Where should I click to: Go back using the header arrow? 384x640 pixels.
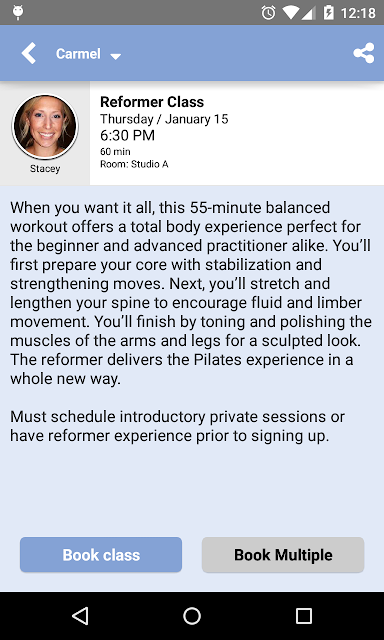pos(29,53)
